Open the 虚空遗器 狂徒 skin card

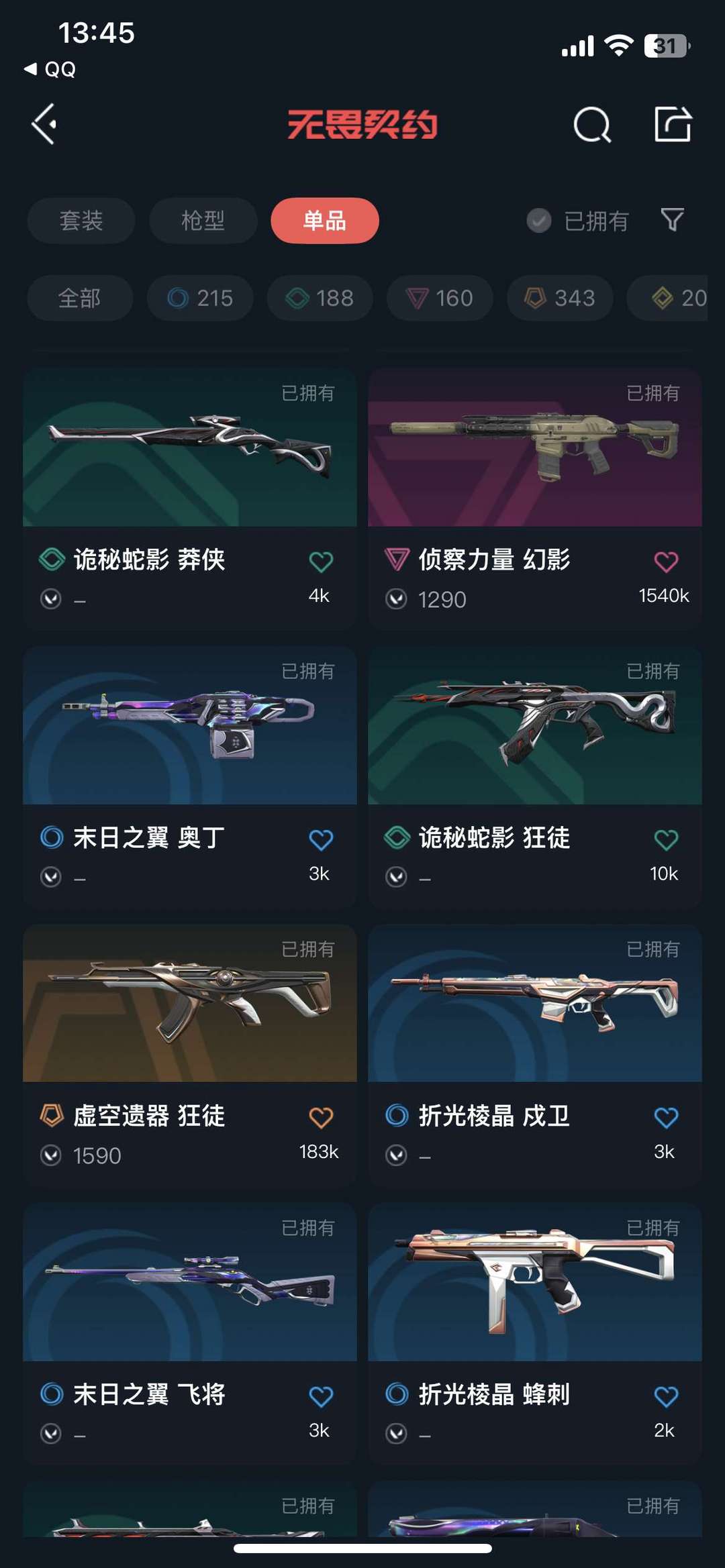[x=190, y=1055]
